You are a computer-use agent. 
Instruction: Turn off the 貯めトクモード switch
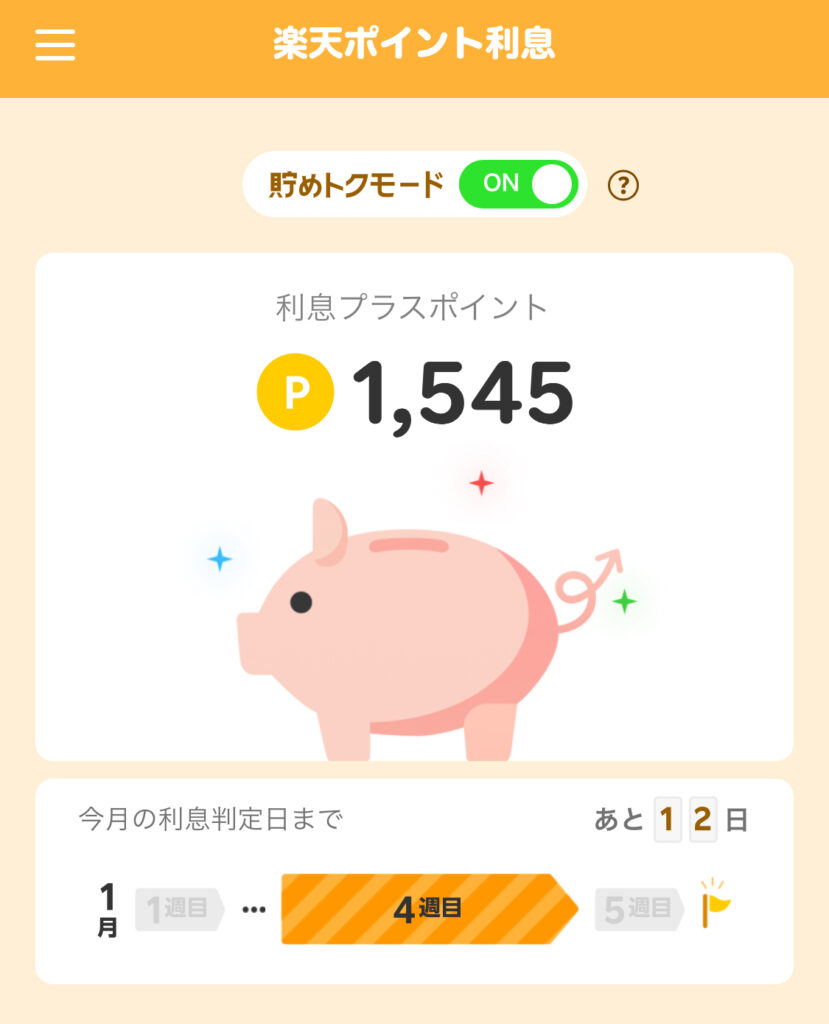point(518,184)
